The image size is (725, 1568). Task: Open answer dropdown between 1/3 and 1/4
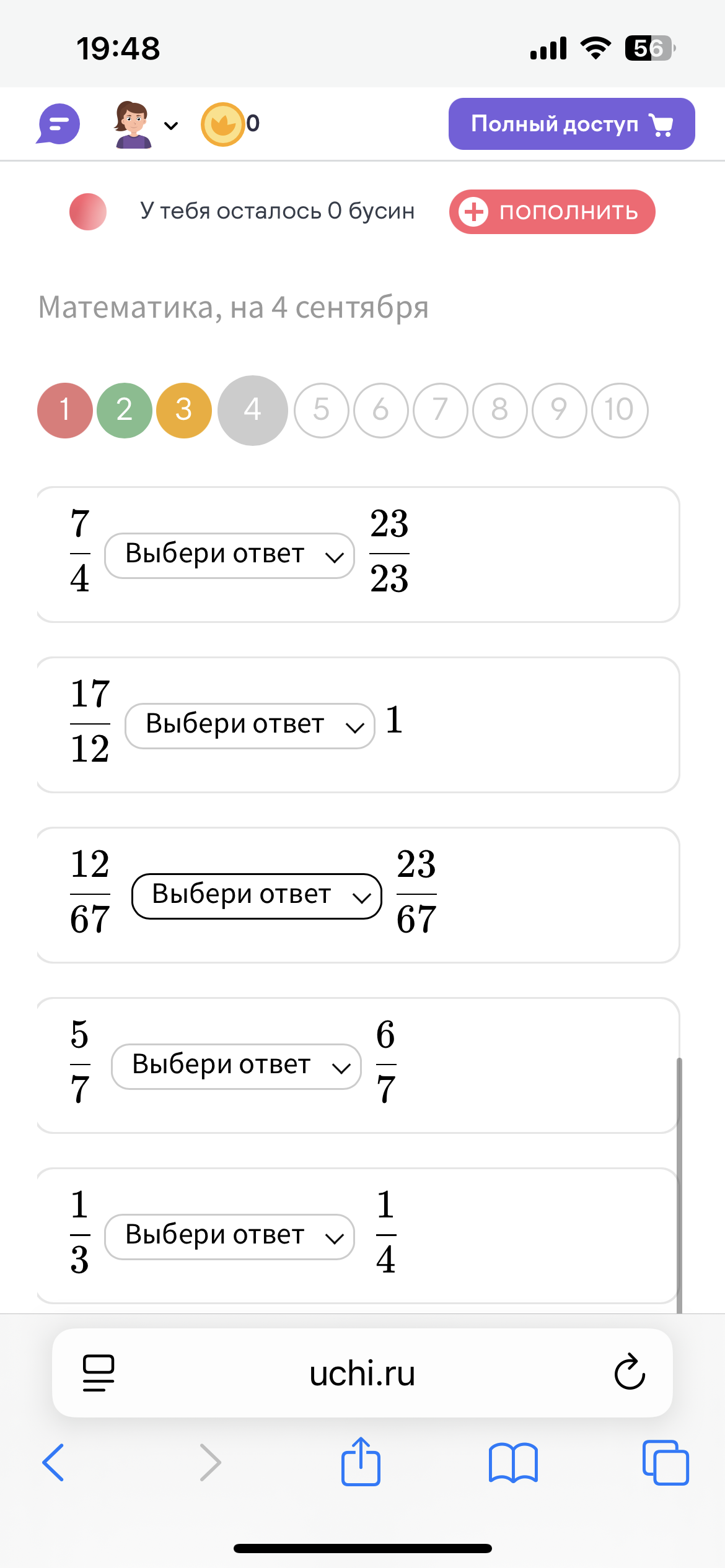229,1237
